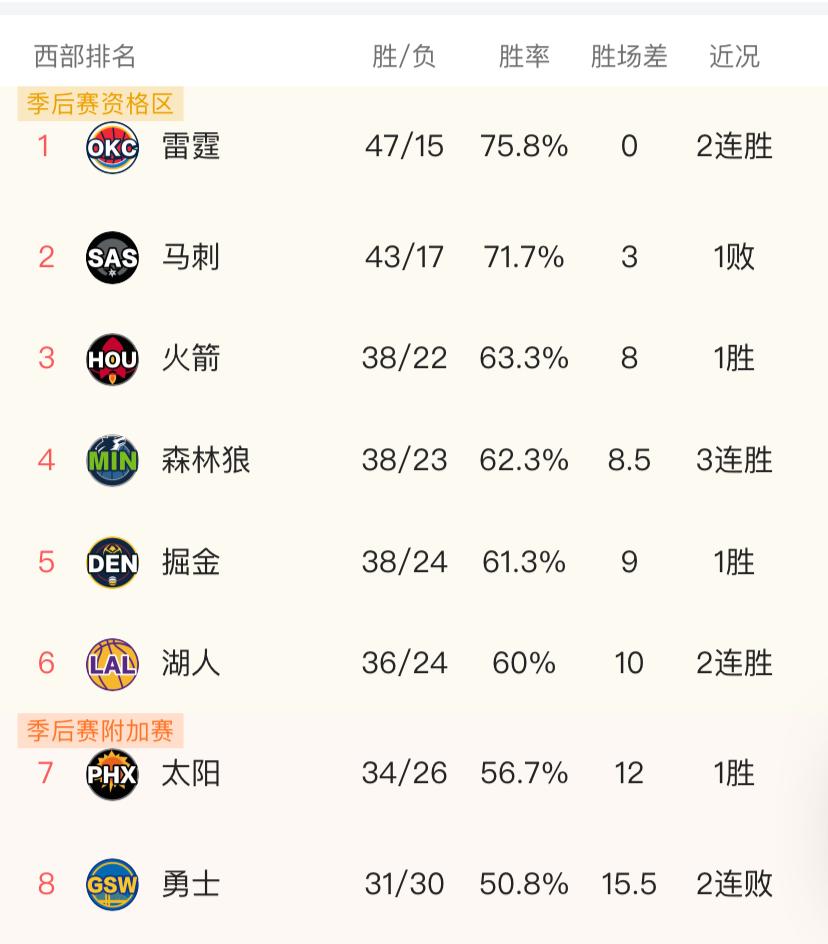Select the Spurs SAS logo
828x944 pixels.
click(x=113, y=257)
